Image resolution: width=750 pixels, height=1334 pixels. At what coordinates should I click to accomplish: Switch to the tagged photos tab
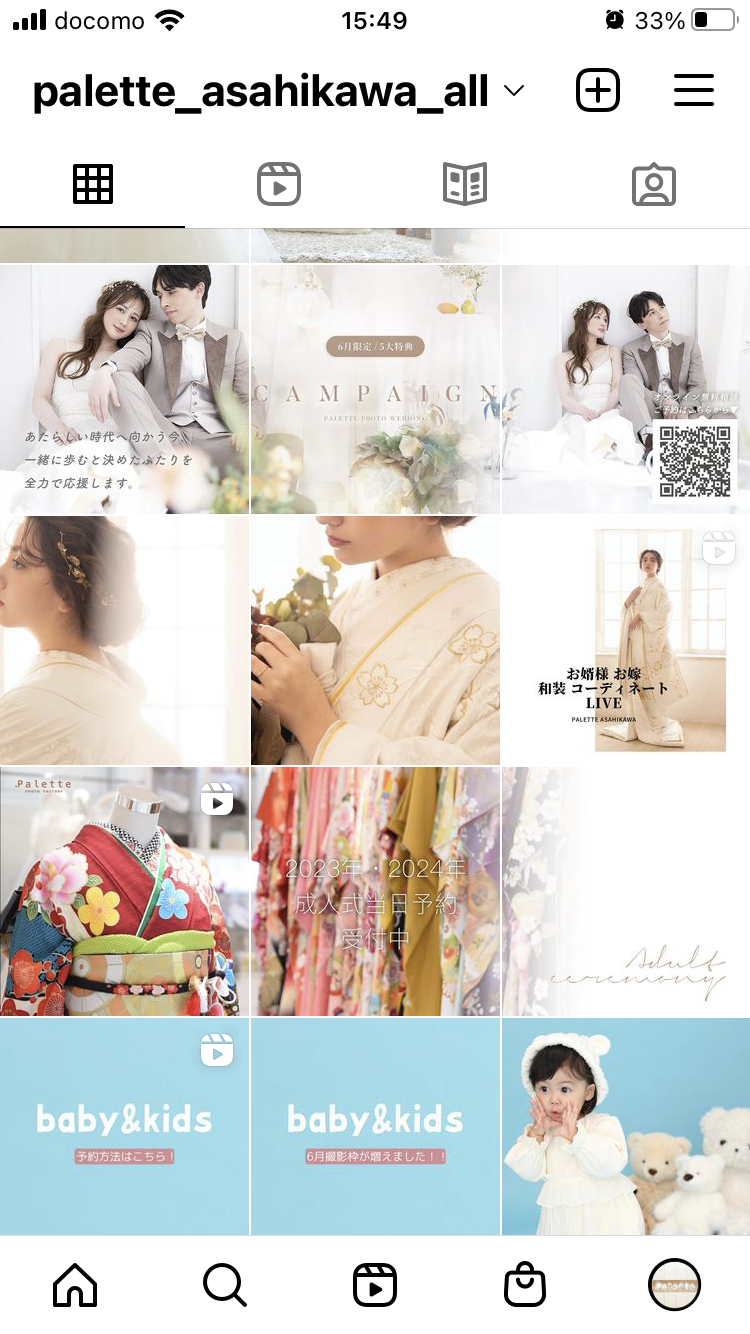(654, 185)
